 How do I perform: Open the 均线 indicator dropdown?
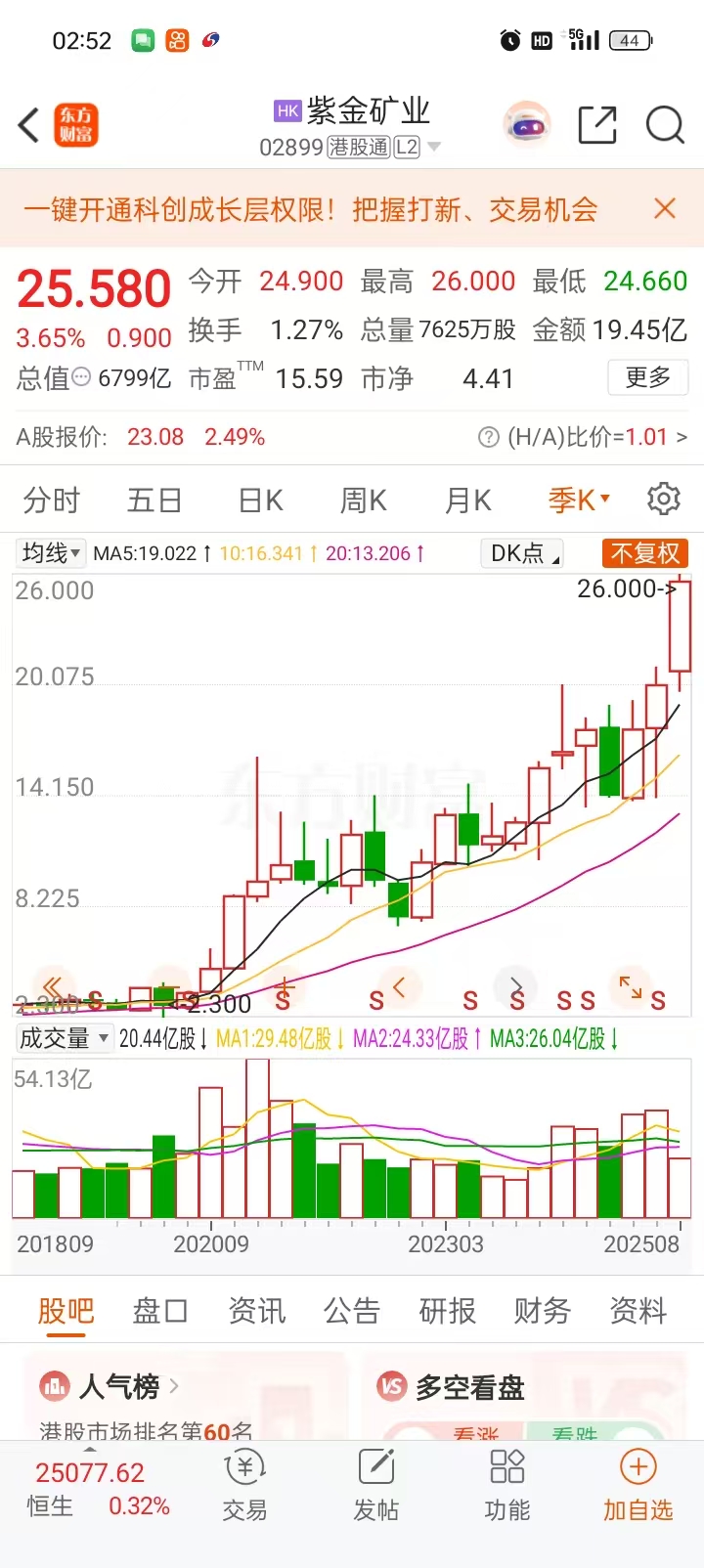(52, 553)
